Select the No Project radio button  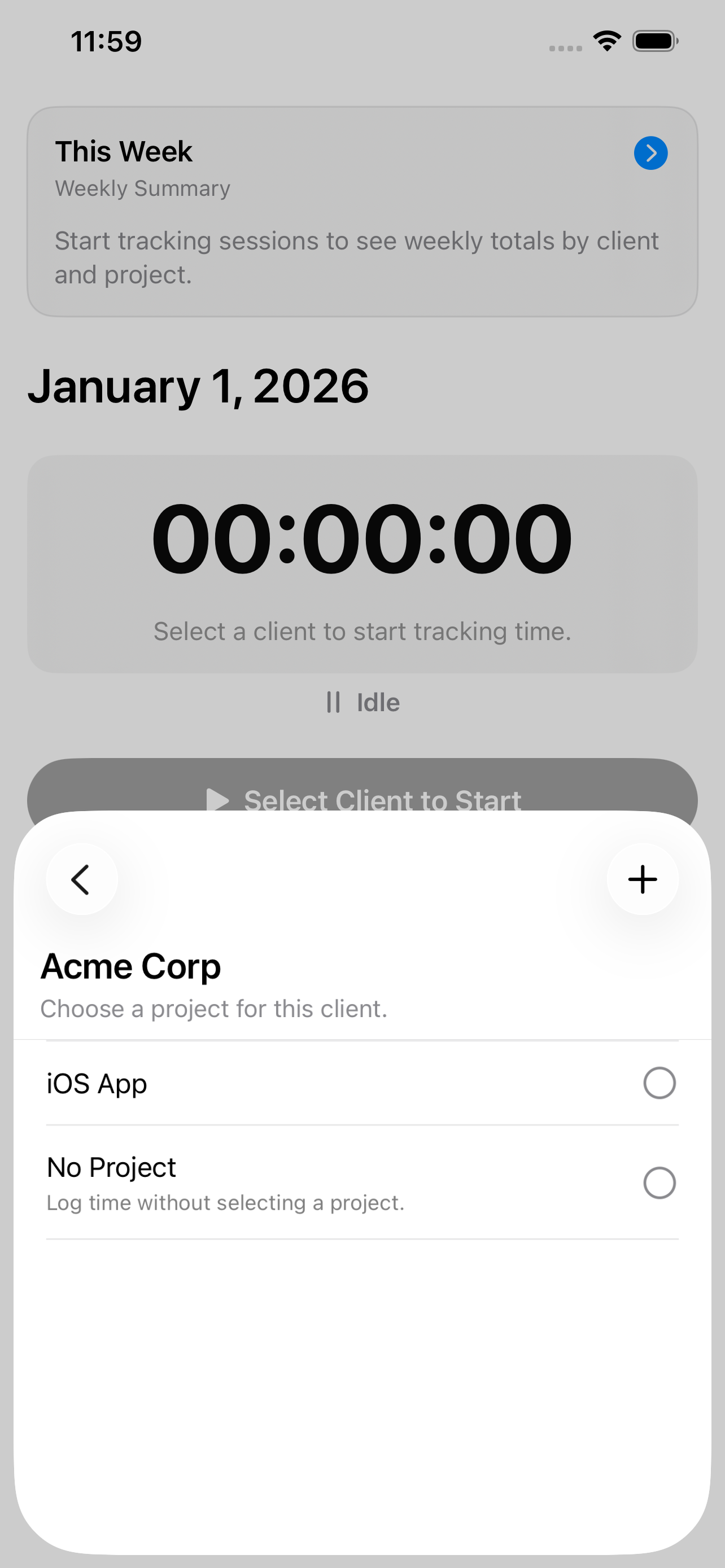pyautogui.click(x=660, y=1181)
